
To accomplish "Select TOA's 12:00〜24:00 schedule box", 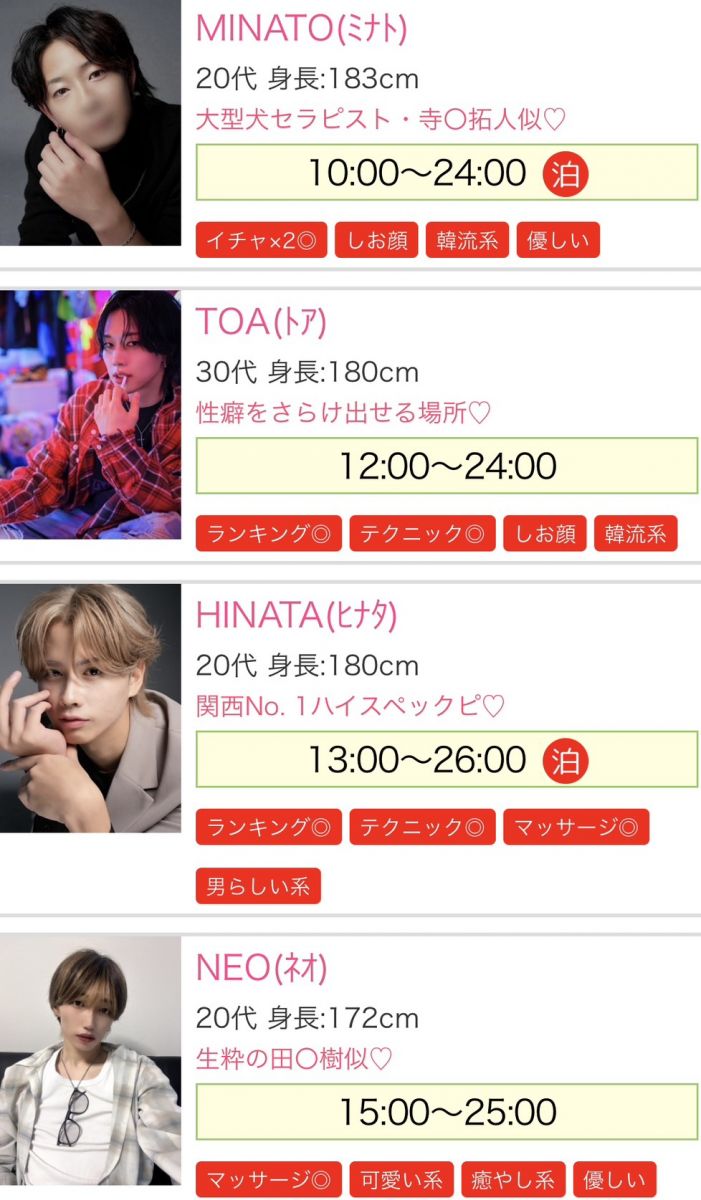I will (446, 466).
